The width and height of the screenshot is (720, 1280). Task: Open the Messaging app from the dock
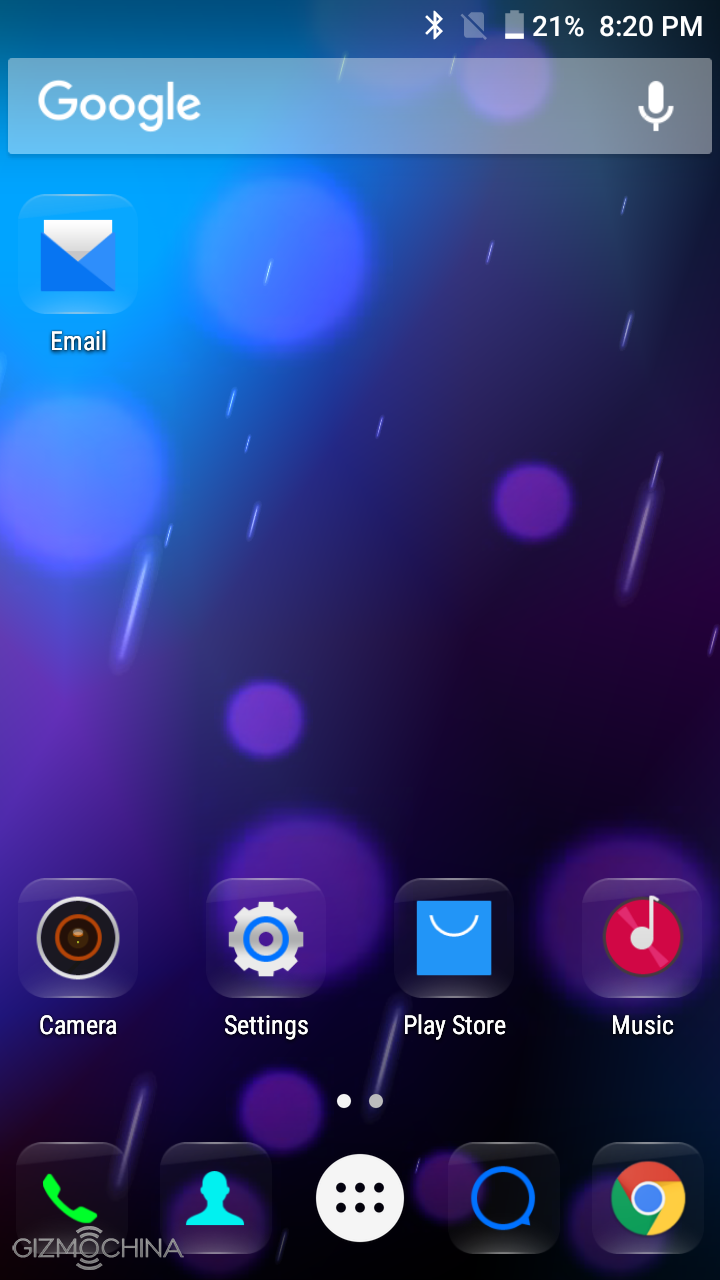503,1197
